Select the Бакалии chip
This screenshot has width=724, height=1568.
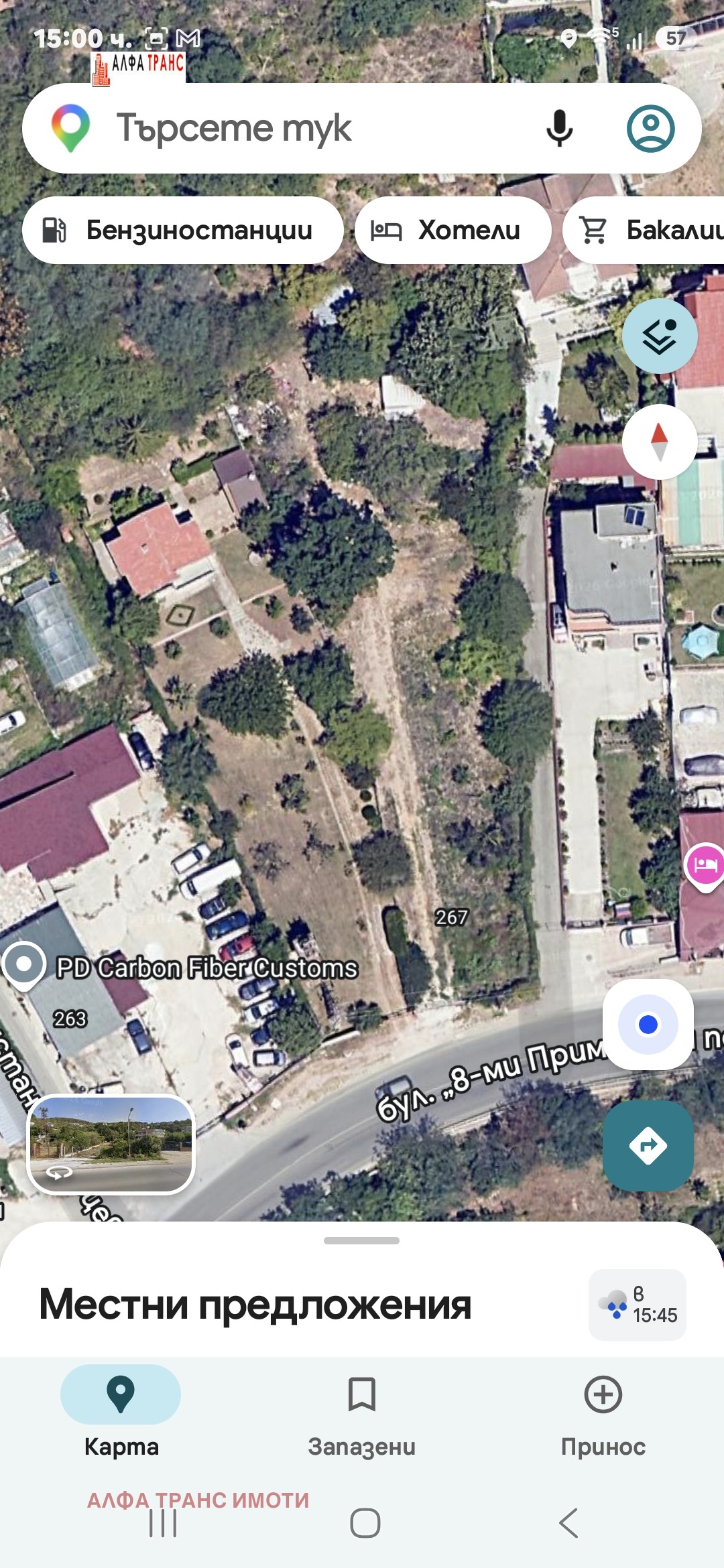click(644, 231)
